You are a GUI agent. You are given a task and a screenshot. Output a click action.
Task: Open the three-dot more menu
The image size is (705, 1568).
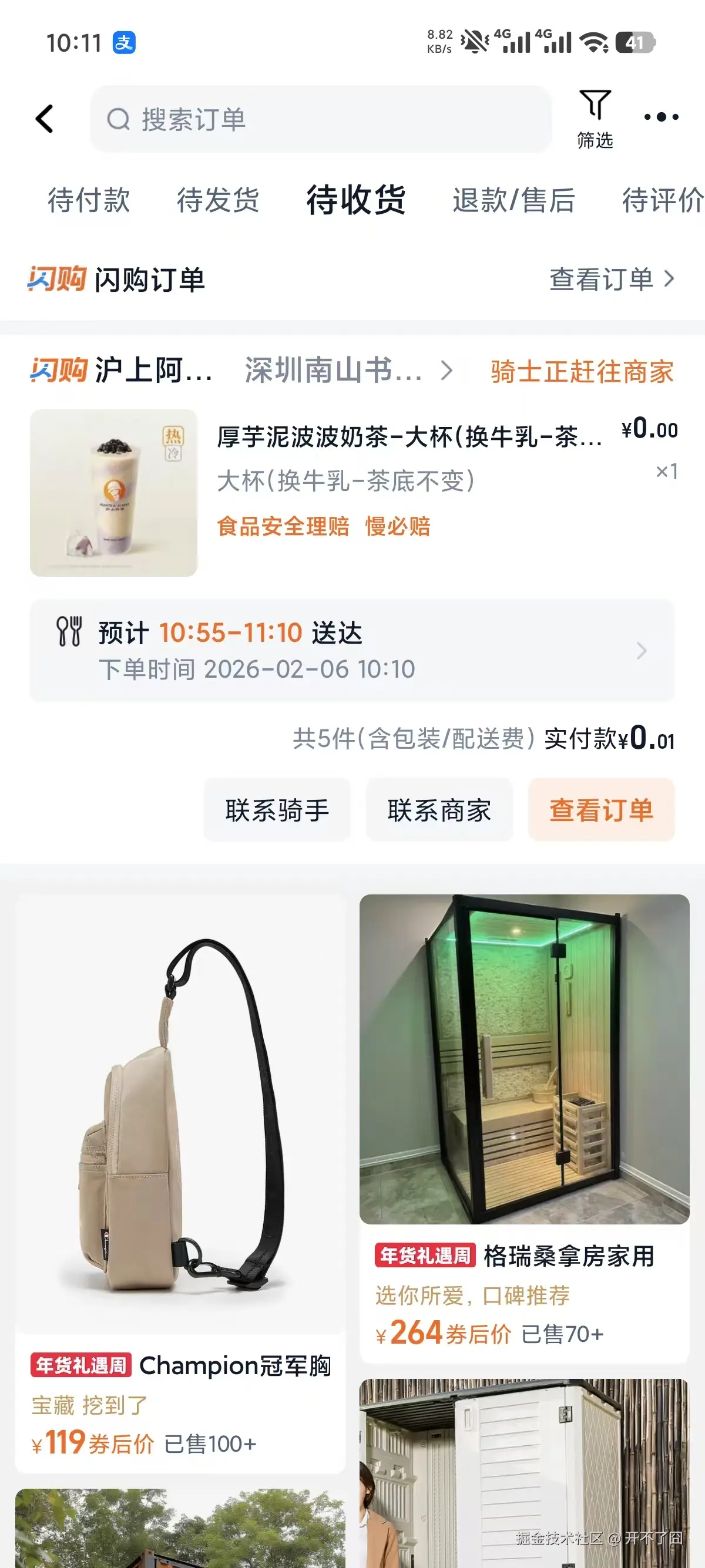click(x=660, y=118)
